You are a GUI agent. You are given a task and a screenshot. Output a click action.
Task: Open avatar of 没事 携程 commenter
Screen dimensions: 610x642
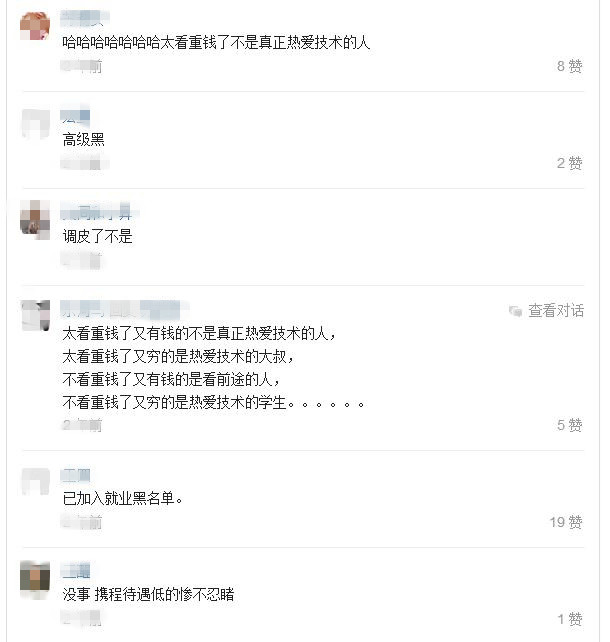point(36,579)
